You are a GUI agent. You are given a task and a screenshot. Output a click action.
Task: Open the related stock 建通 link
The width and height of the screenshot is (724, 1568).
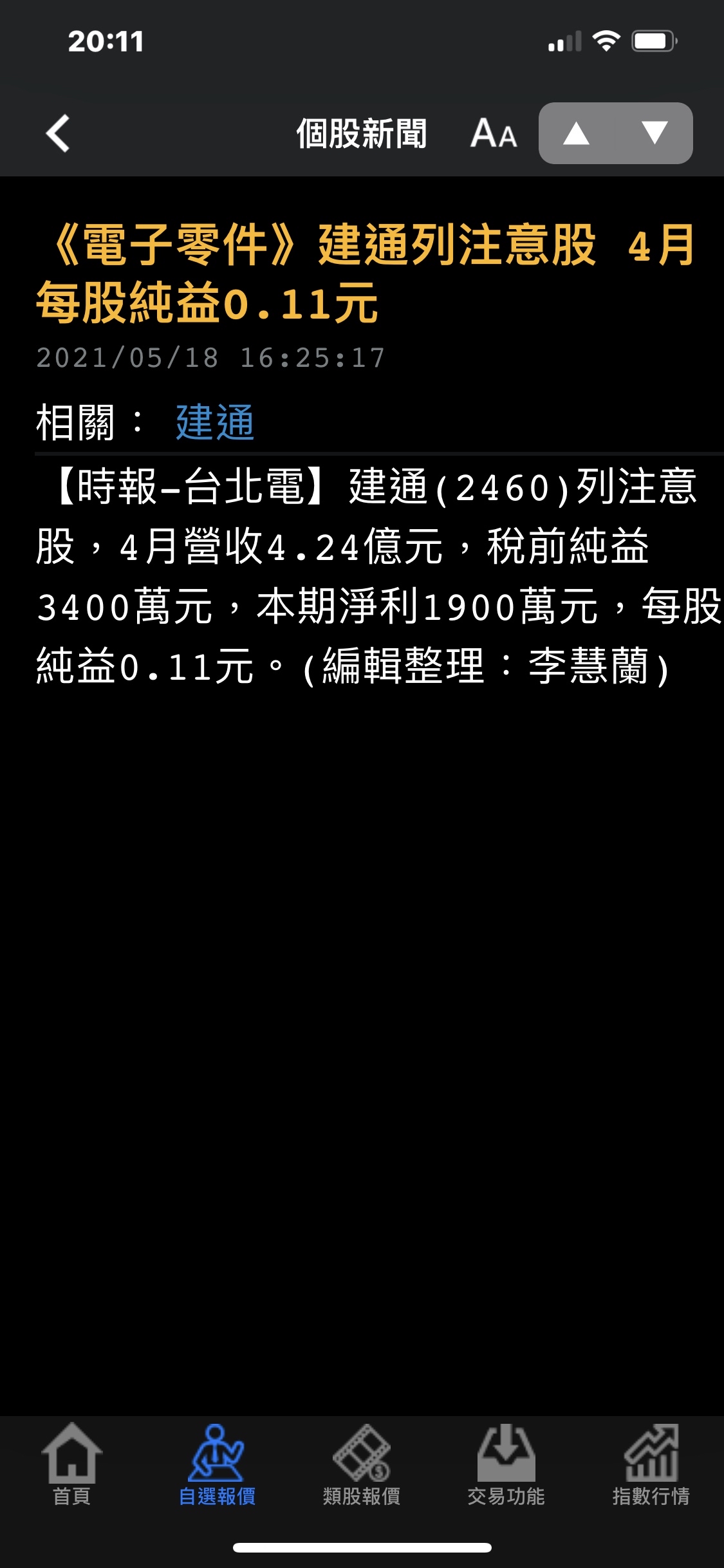pos(215,422)
